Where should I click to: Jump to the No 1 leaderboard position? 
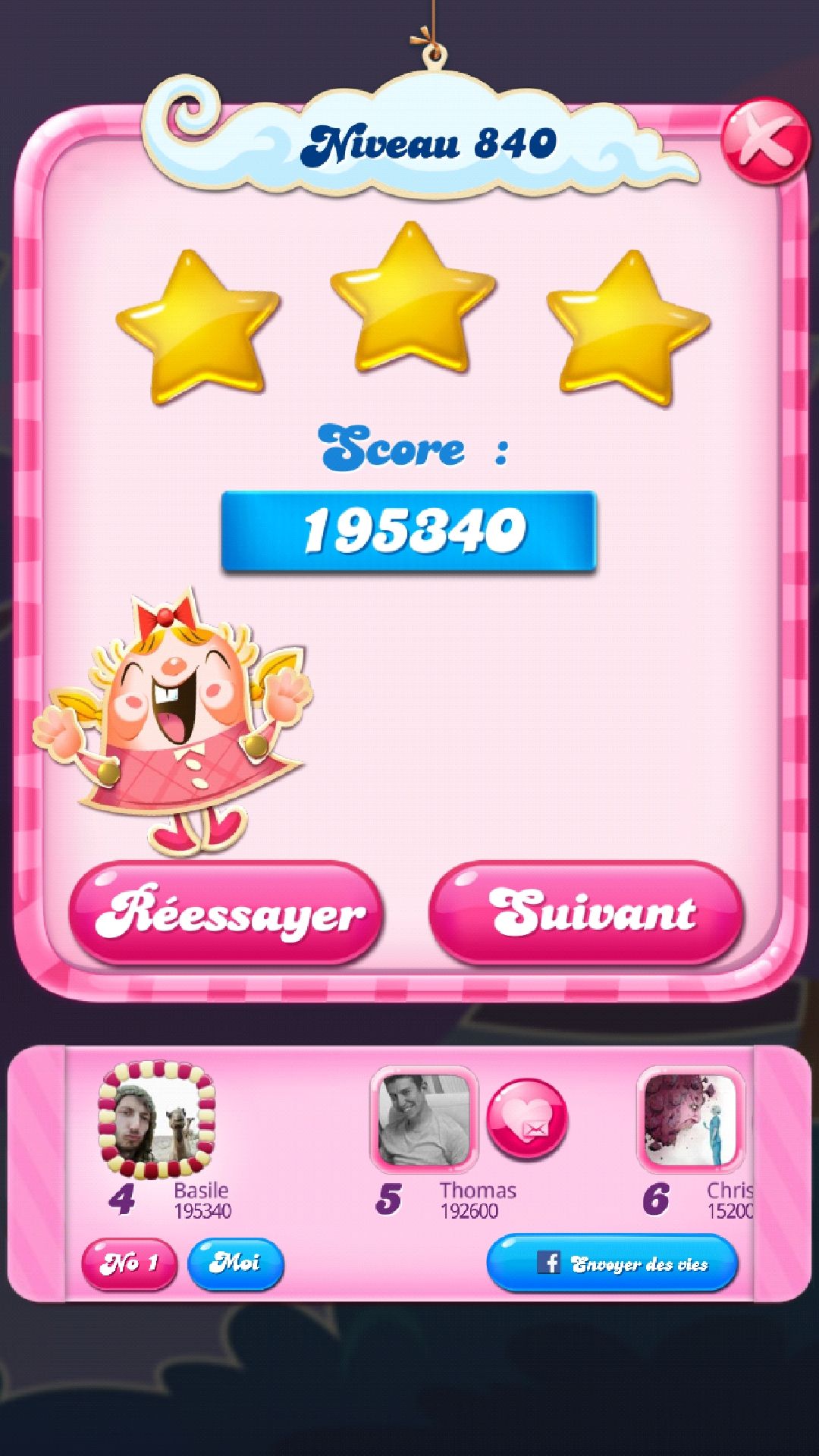click(x=130, y=1263)
